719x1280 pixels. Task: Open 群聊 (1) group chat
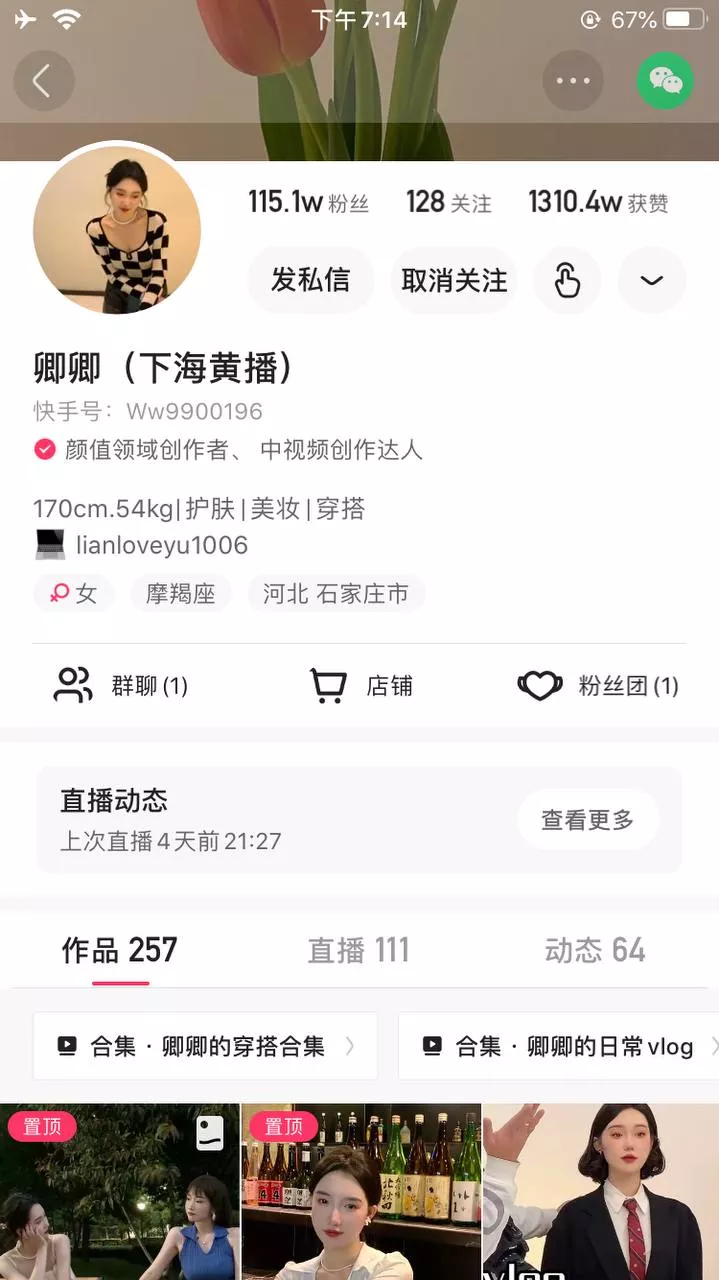pyautogui.click(x=120, y=686)
